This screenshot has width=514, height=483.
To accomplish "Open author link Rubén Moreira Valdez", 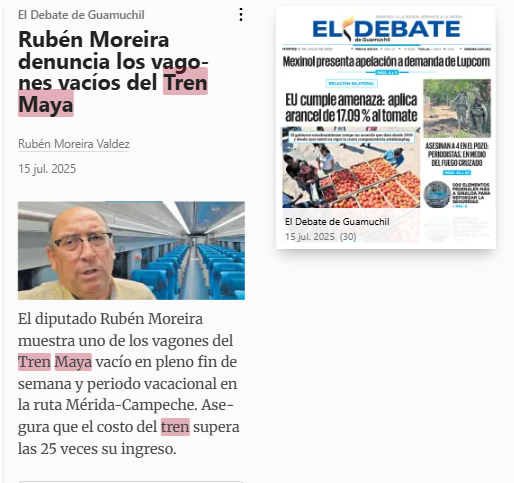I will [x=74, y=144].
